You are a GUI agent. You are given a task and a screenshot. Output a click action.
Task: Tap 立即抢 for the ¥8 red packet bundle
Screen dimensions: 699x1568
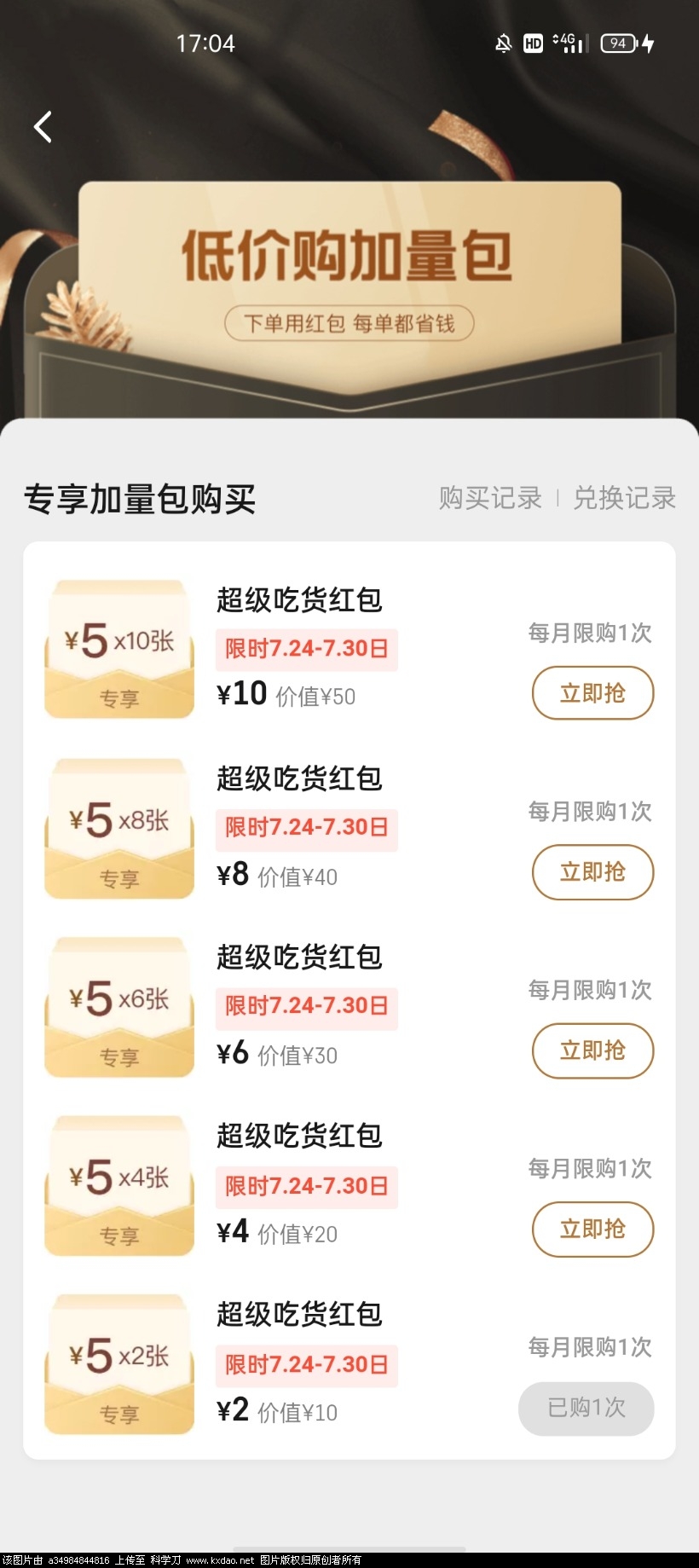pos(592,872)
